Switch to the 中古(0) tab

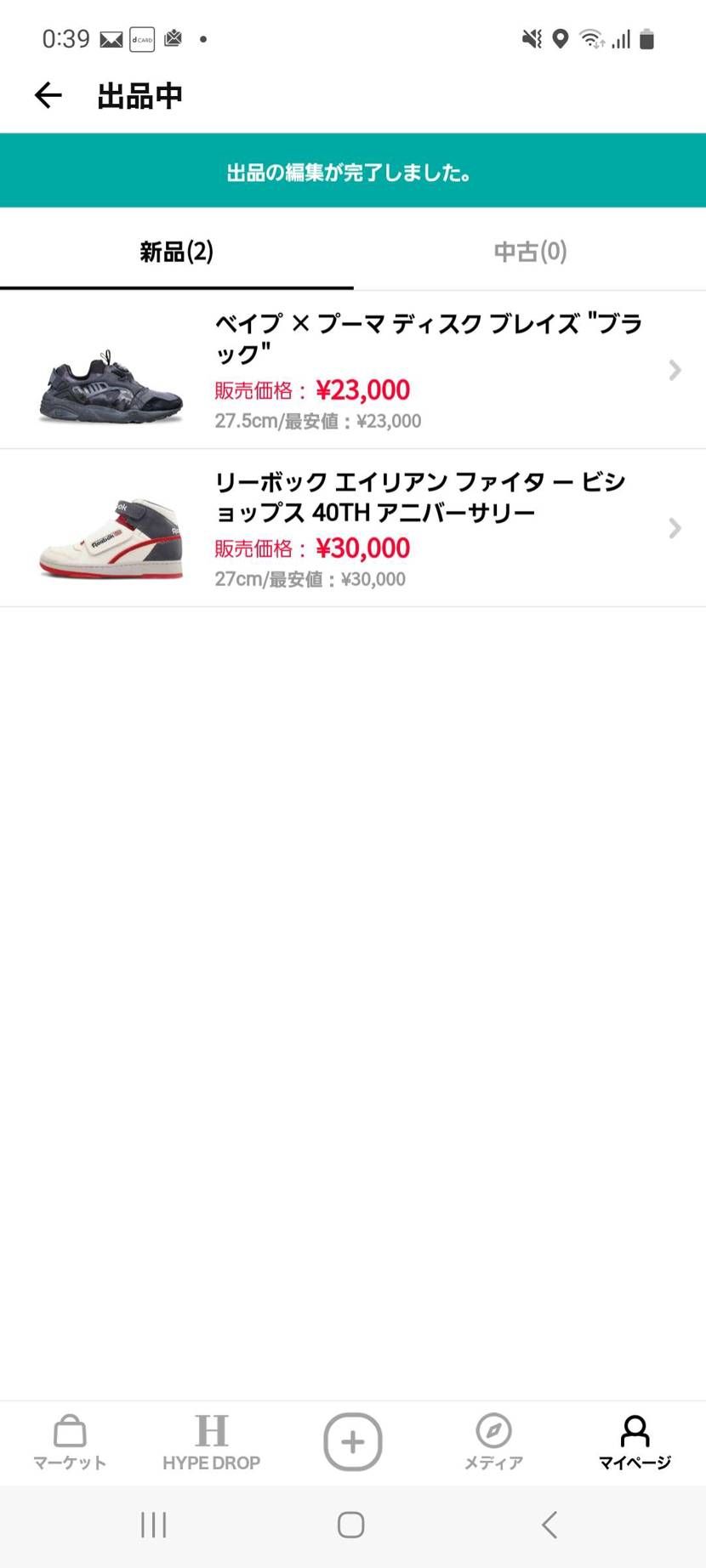[529, 251]
